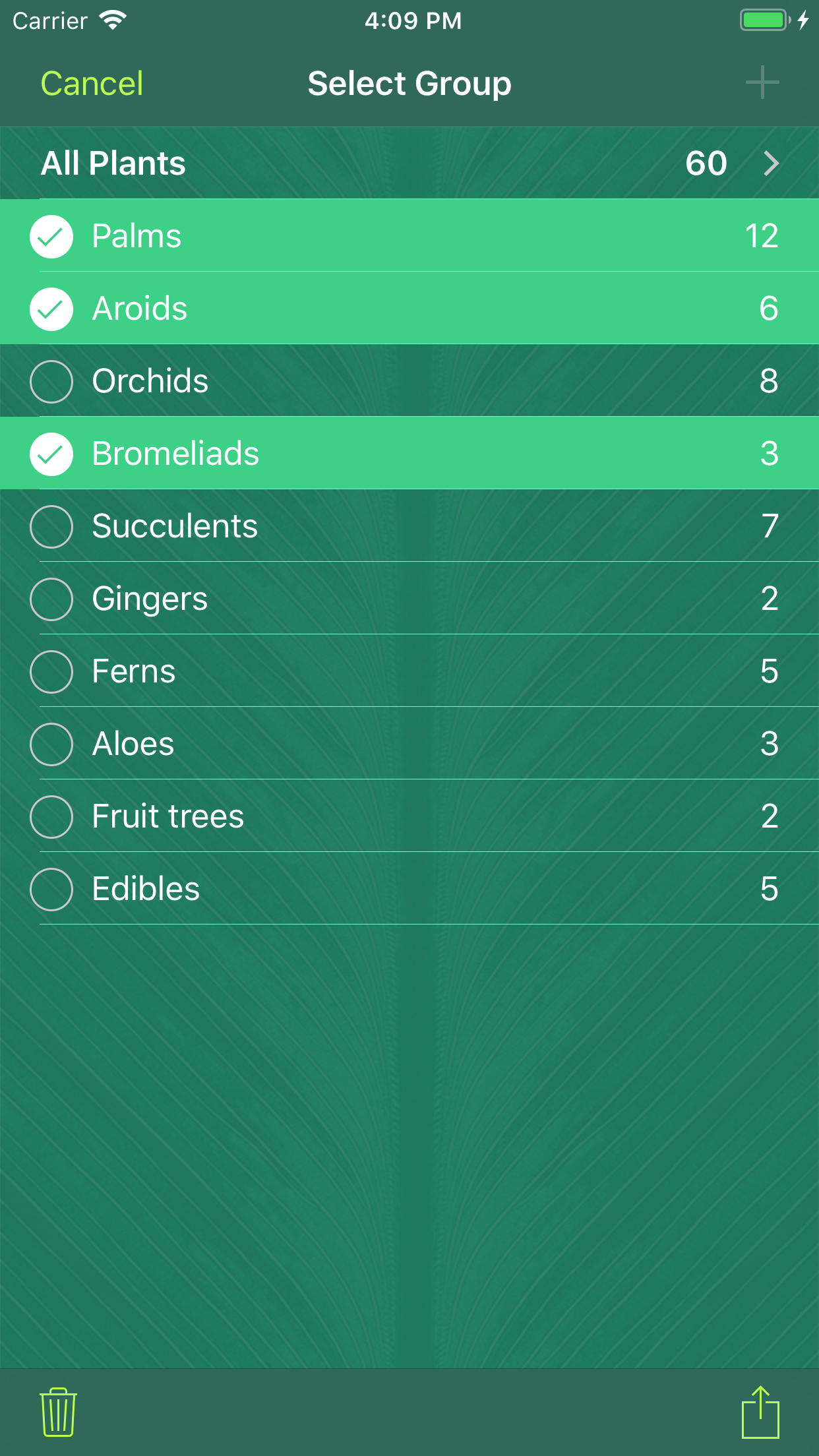The height and width of the screenshot is (1456, 819).
Task: Deselect the Palms group
Action: [51, 236]
